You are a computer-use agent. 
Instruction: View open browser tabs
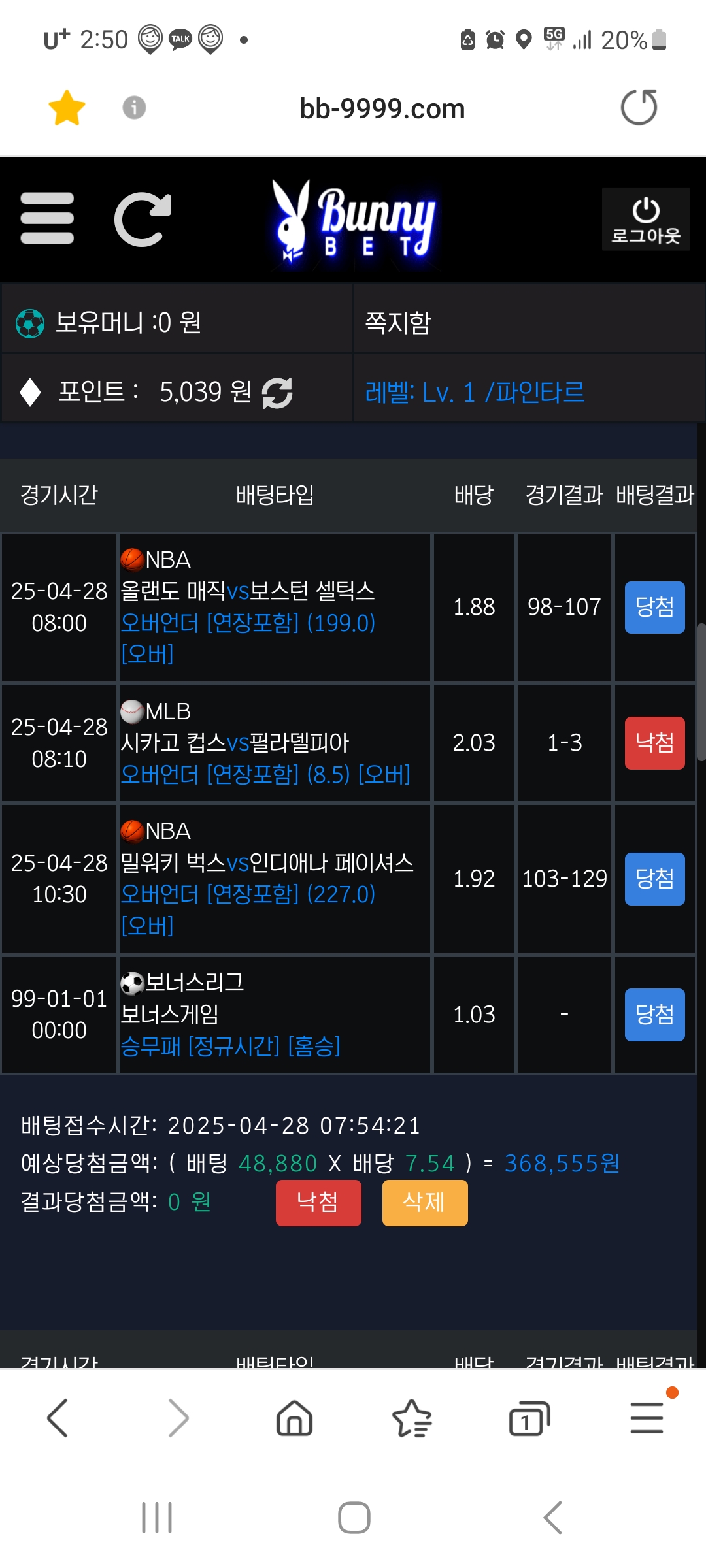(529, 1418)
